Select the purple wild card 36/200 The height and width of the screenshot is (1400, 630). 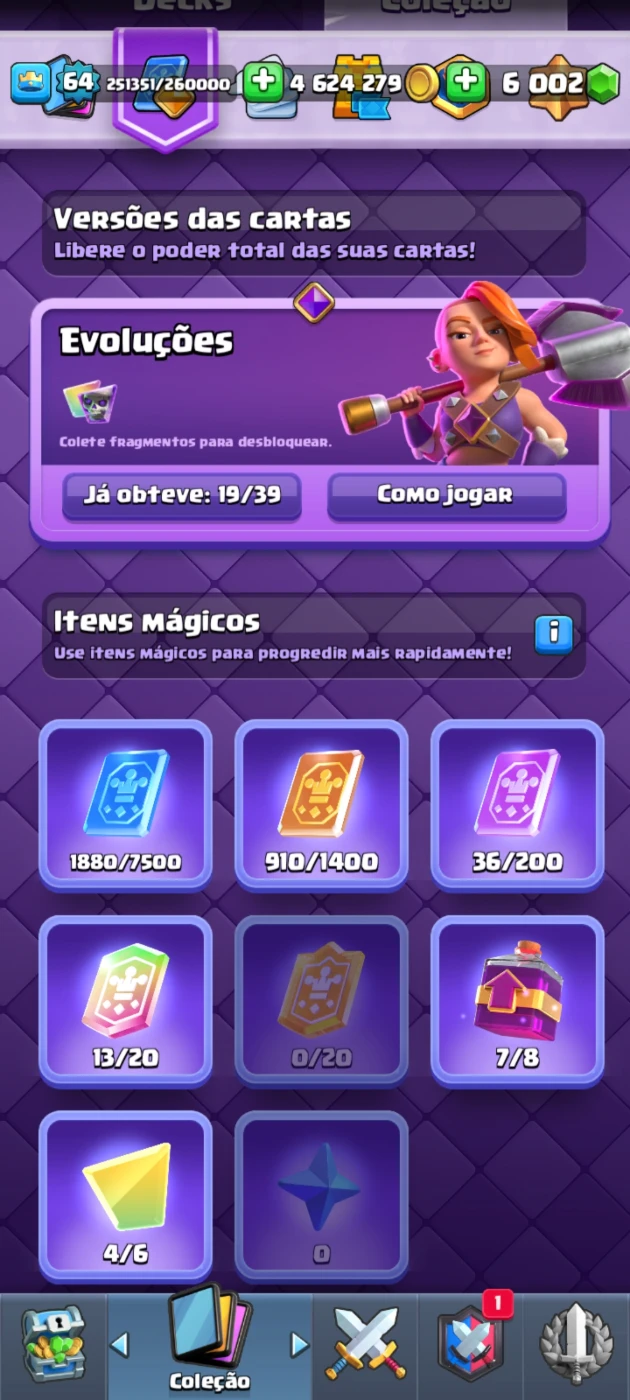[517, 803]
